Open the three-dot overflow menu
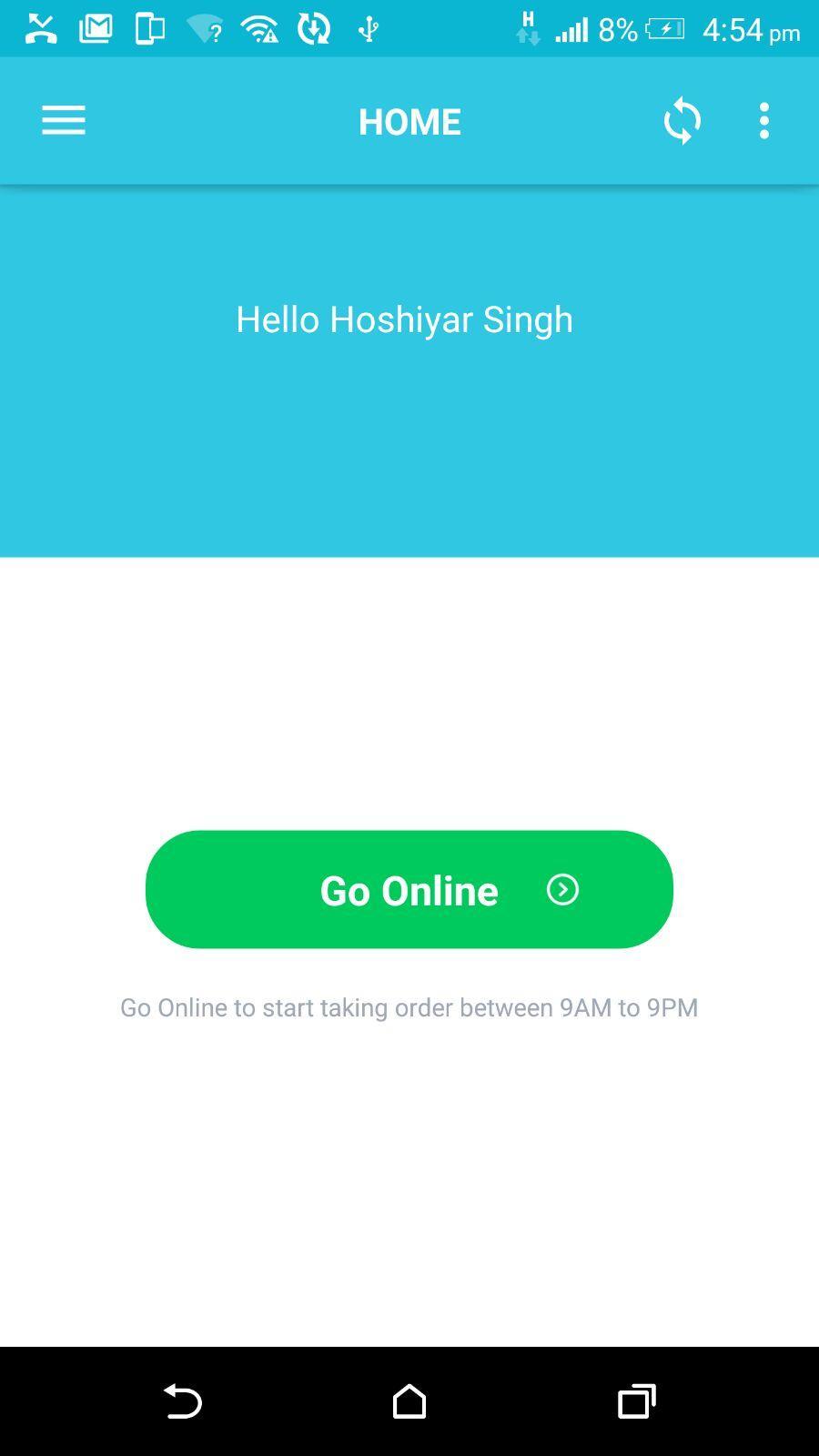The image size is (819, 1456). click(x=763, y=121)
